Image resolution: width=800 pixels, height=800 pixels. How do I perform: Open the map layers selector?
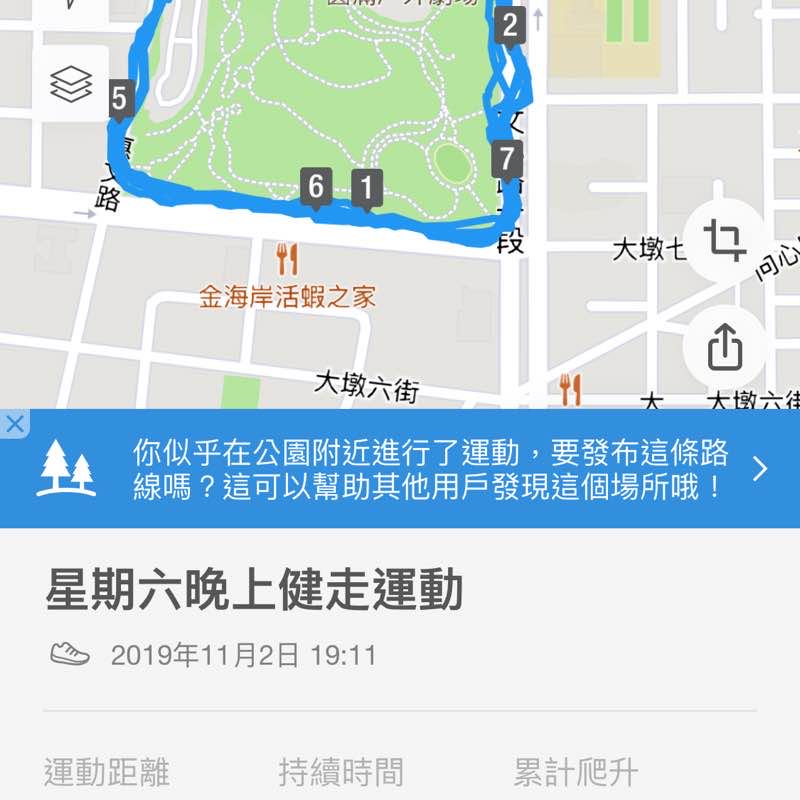[x=71, y=85]
